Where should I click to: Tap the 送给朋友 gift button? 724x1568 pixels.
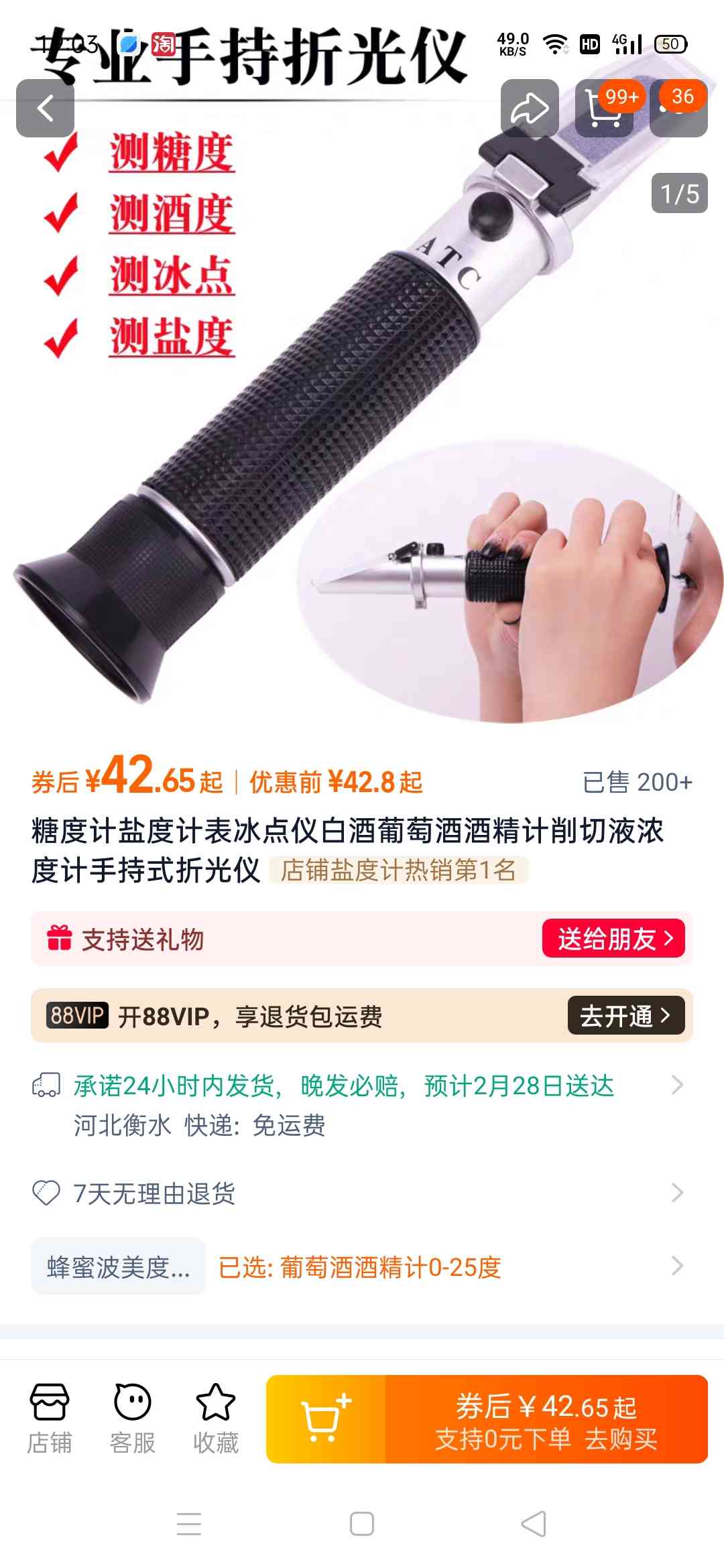613,938
